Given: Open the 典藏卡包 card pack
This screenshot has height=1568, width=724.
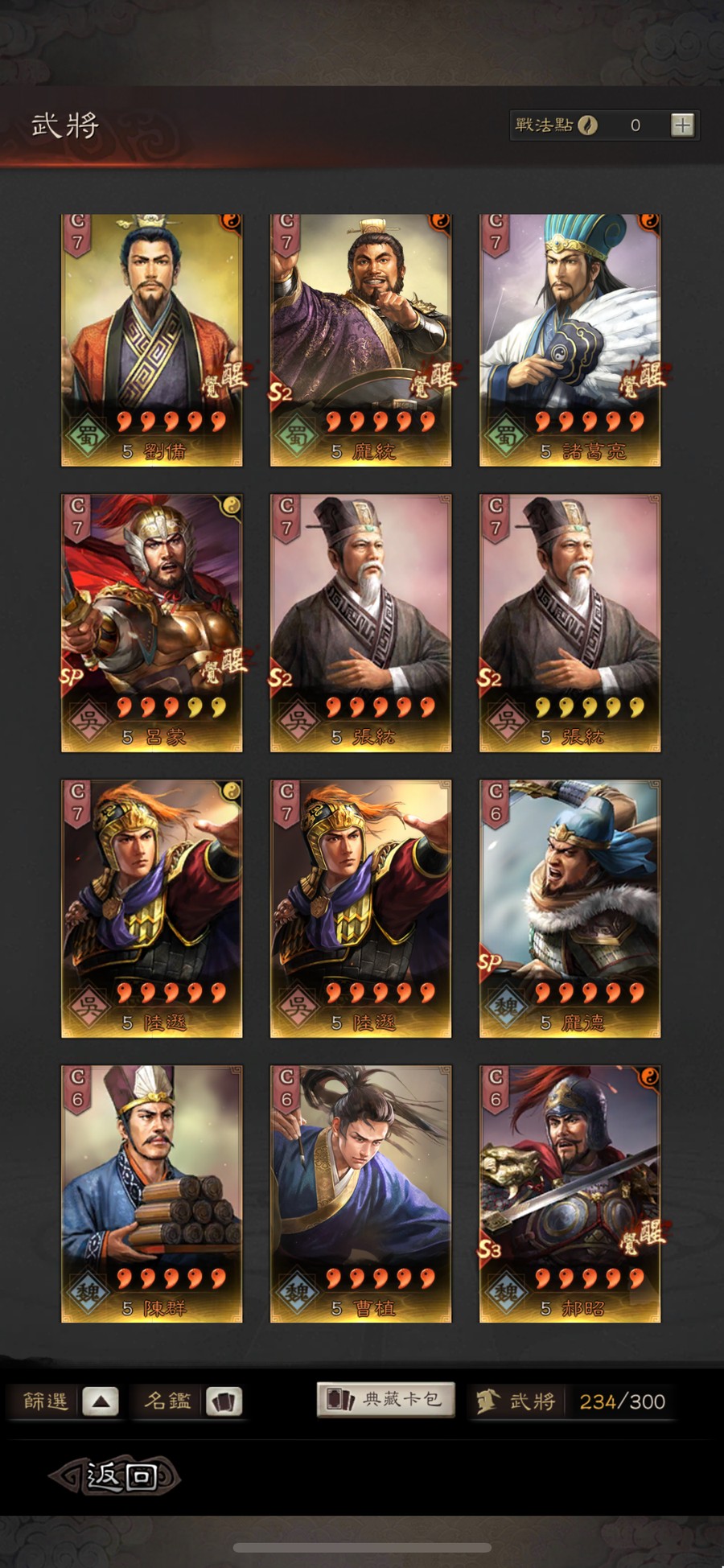Looking at the screenshot, I should click(385, 1399).
